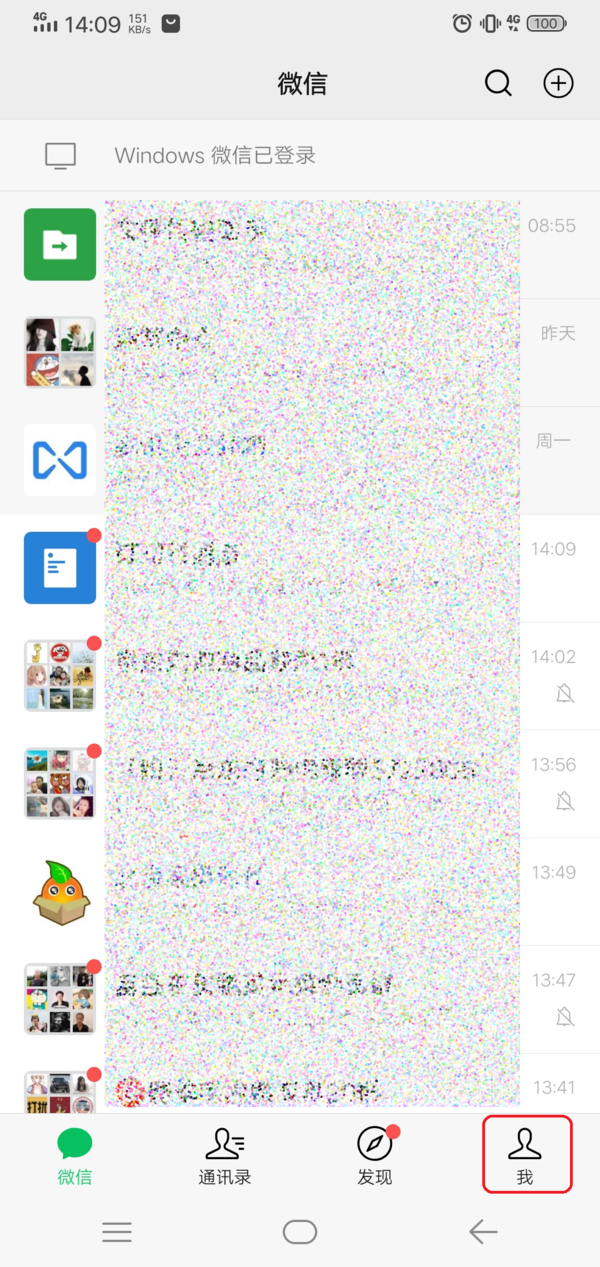Open the muted group chat from 14:02
The height and width of the screenshot is (1267, 600).
[x=300, y=676]
